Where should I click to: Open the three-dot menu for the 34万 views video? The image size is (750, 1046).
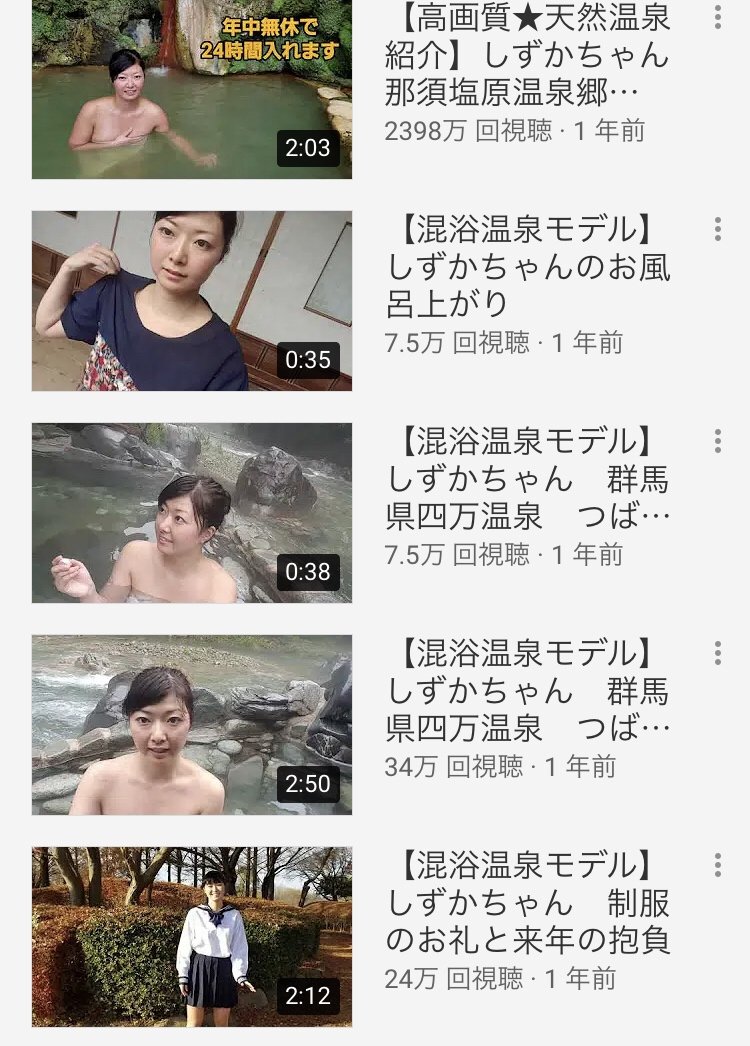[x=718, y=653]
